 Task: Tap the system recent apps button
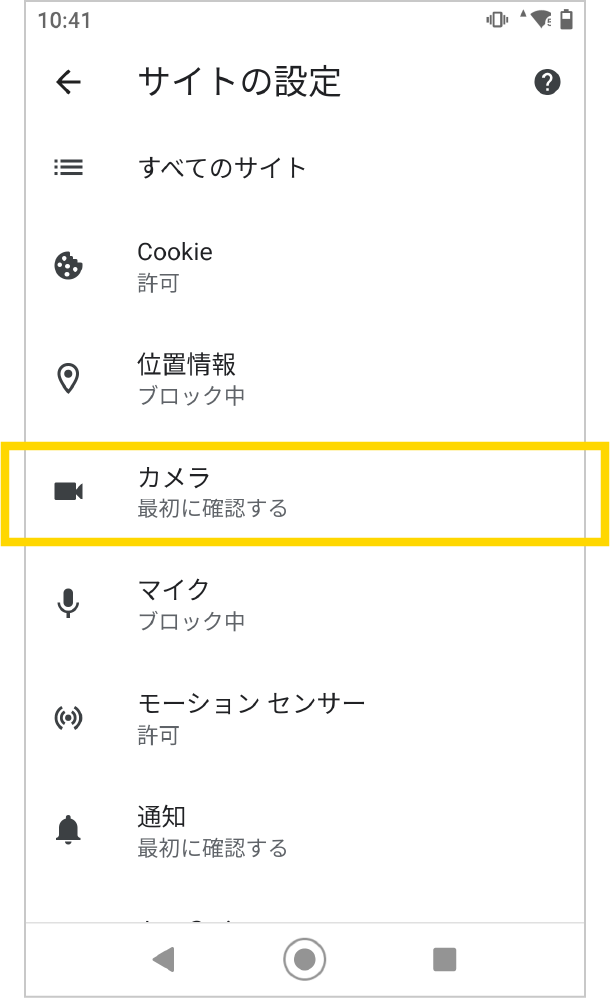tap(444, 959)
